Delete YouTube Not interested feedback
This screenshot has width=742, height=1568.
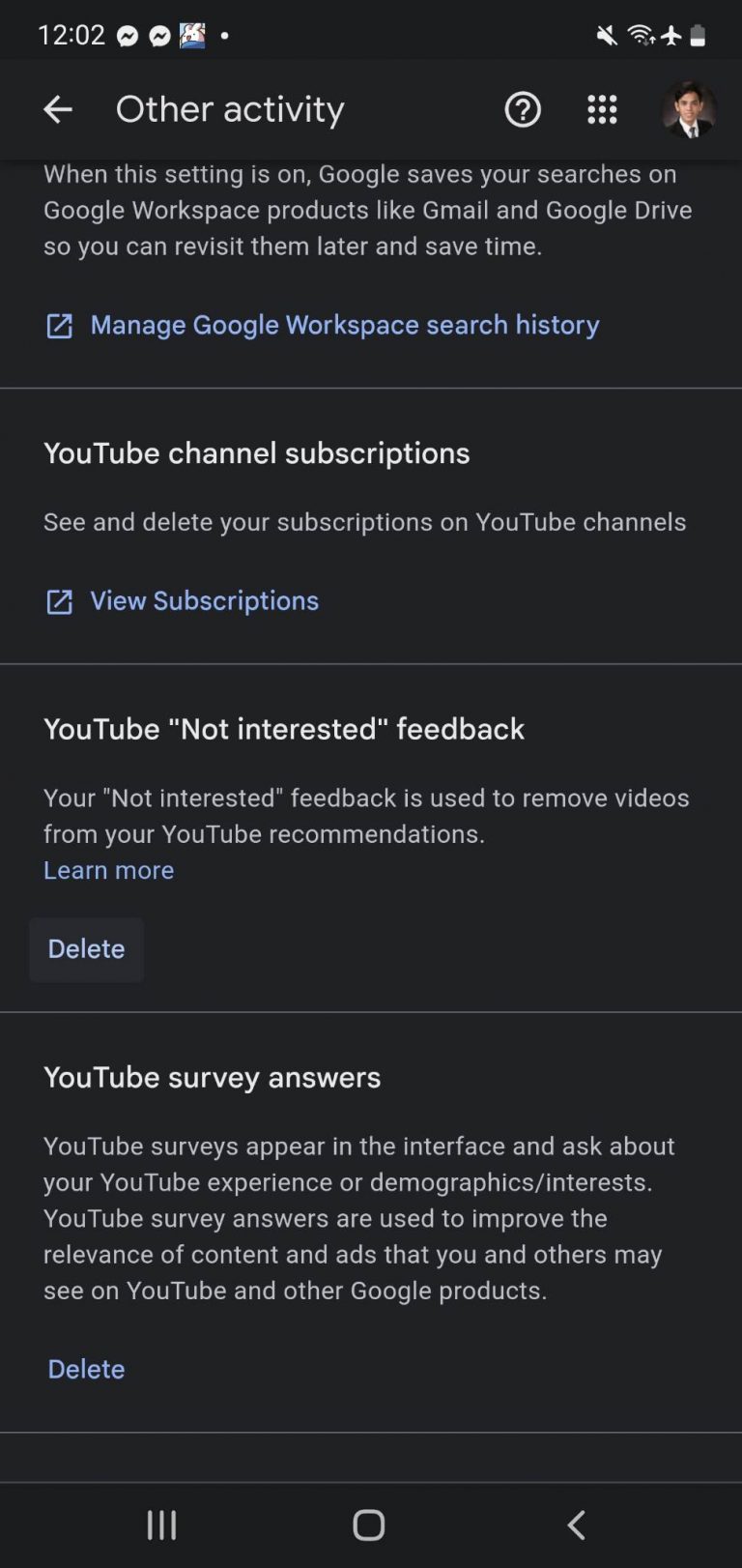click(86, 949)
